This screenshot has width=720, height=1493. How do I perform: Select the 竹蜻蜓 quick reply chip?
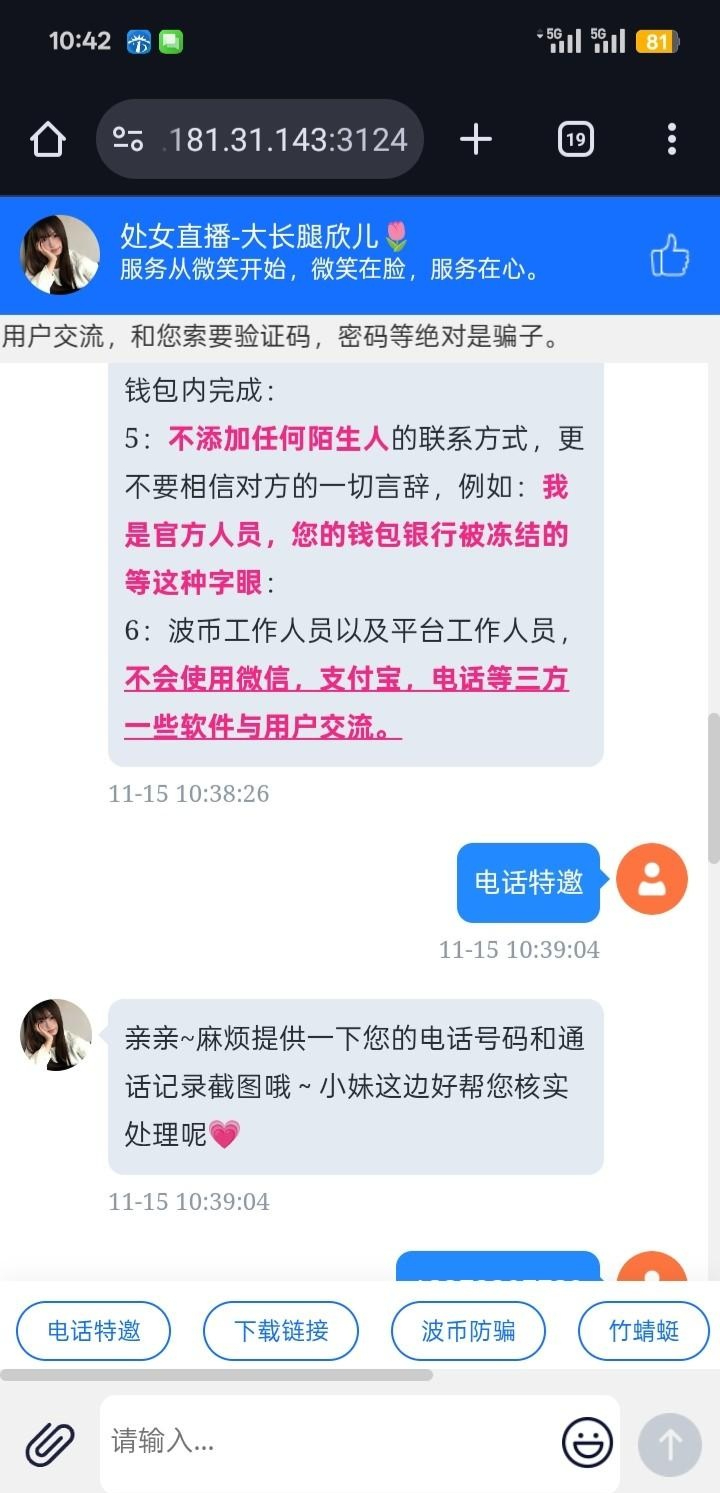644,1331
